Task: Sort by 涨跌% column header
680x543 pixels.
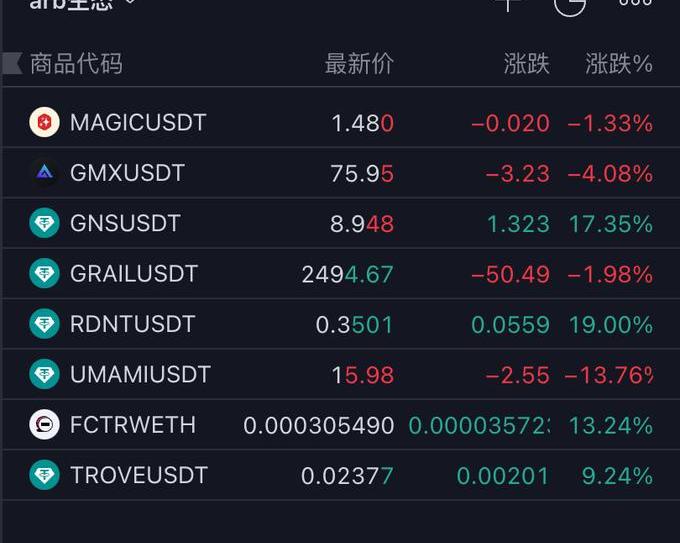Action: 618,64
